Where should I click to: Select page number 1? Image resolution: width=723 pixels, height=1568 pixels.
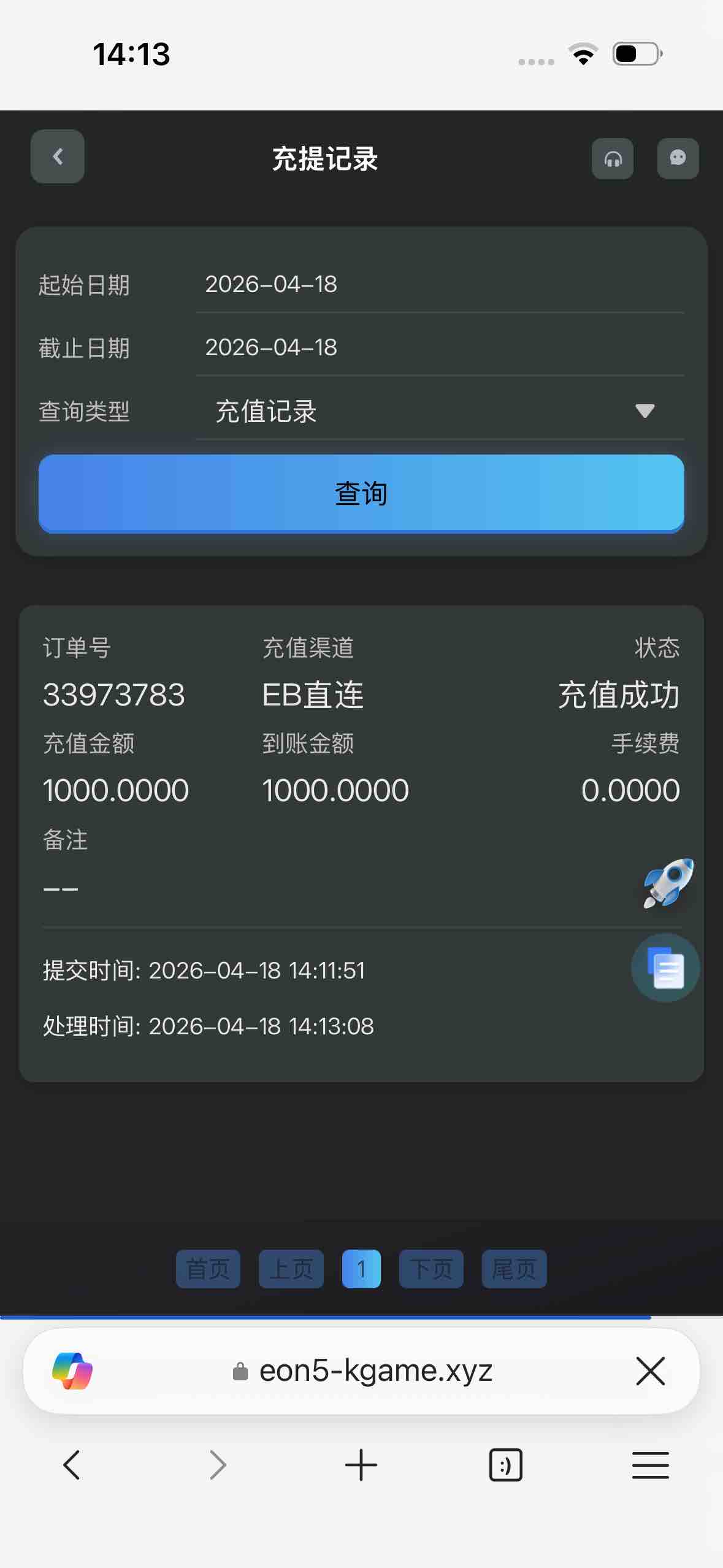(x=361, y=1269)
